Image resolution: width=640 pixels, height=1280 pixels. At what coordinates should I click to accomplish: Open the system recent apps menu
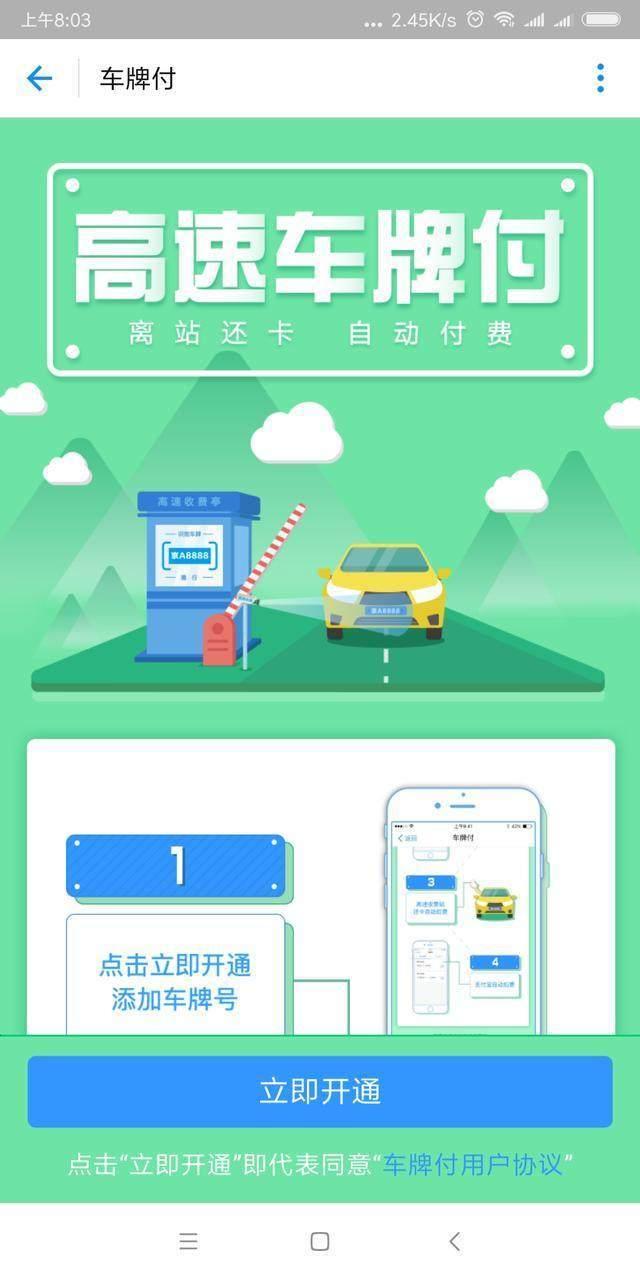point(188,1242)
